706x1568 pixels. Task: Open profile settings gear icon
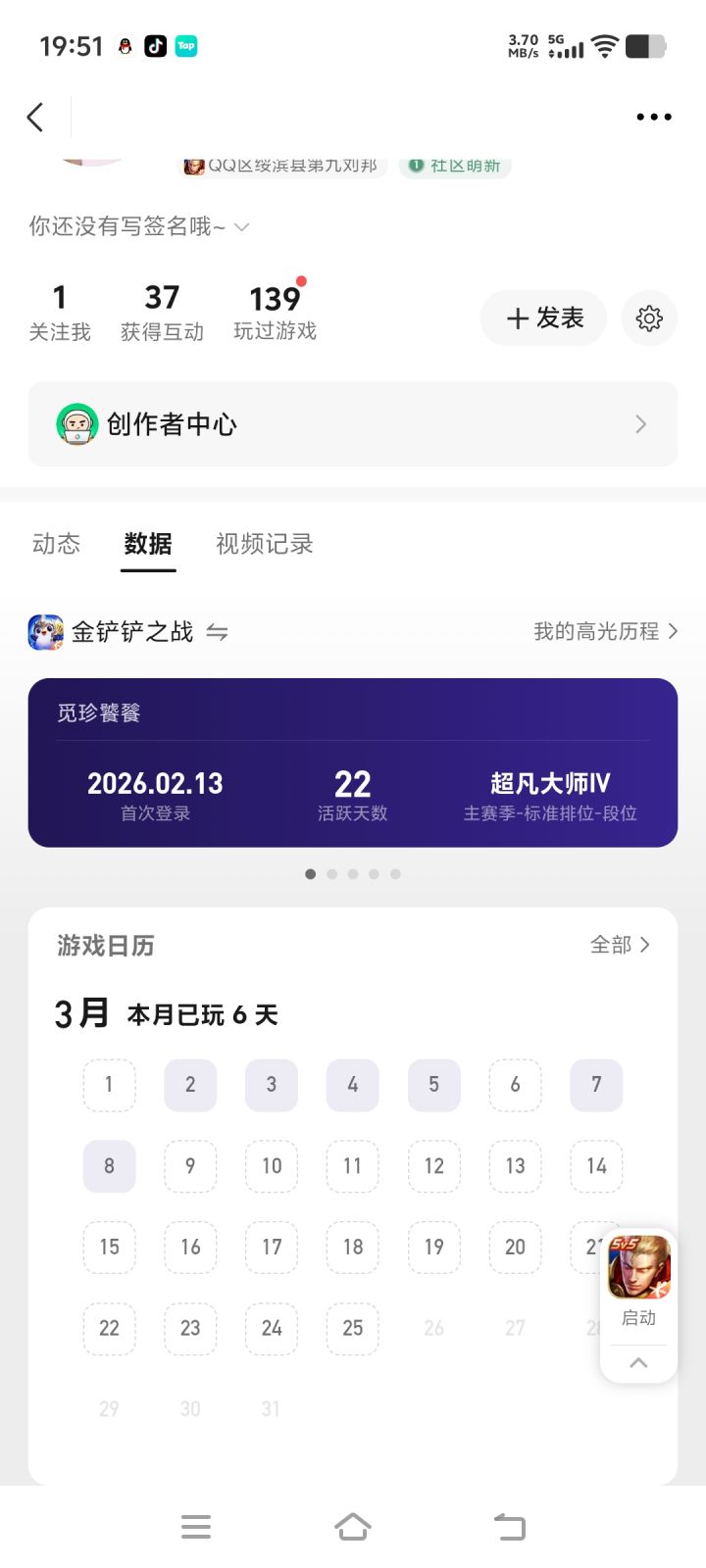tap(649, 318)
